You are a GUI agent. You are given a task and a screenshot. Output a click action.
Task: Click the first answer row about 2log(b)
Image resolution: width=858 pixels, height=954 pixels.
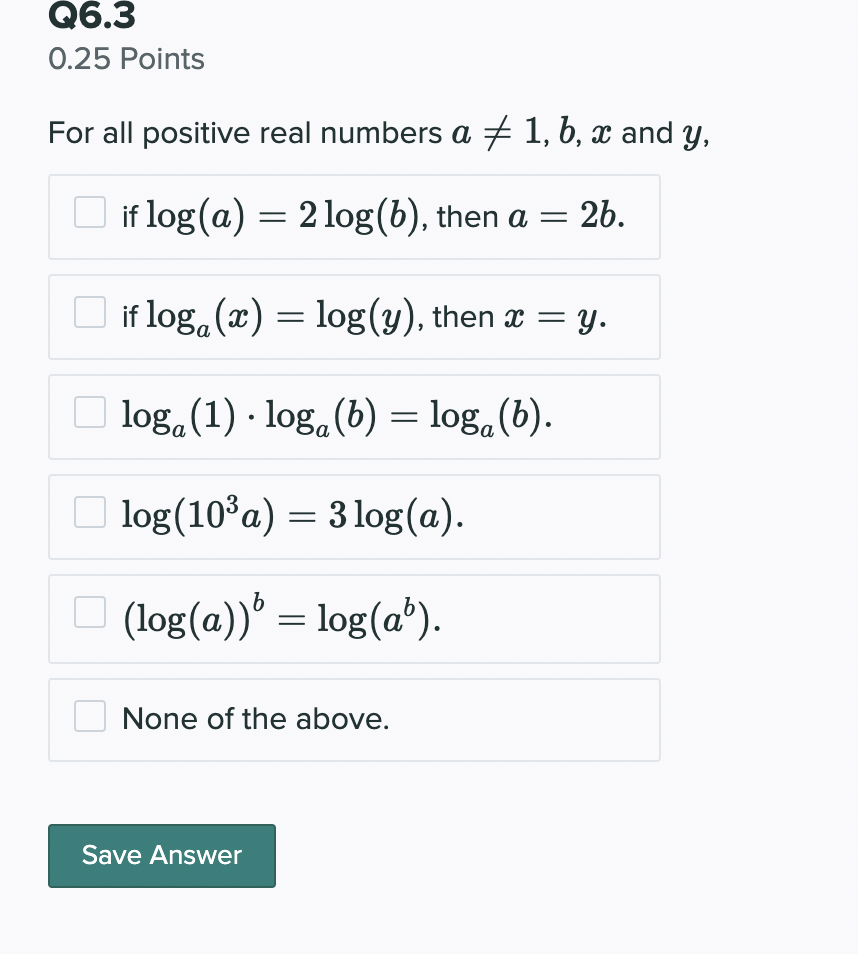coord(354,216)
